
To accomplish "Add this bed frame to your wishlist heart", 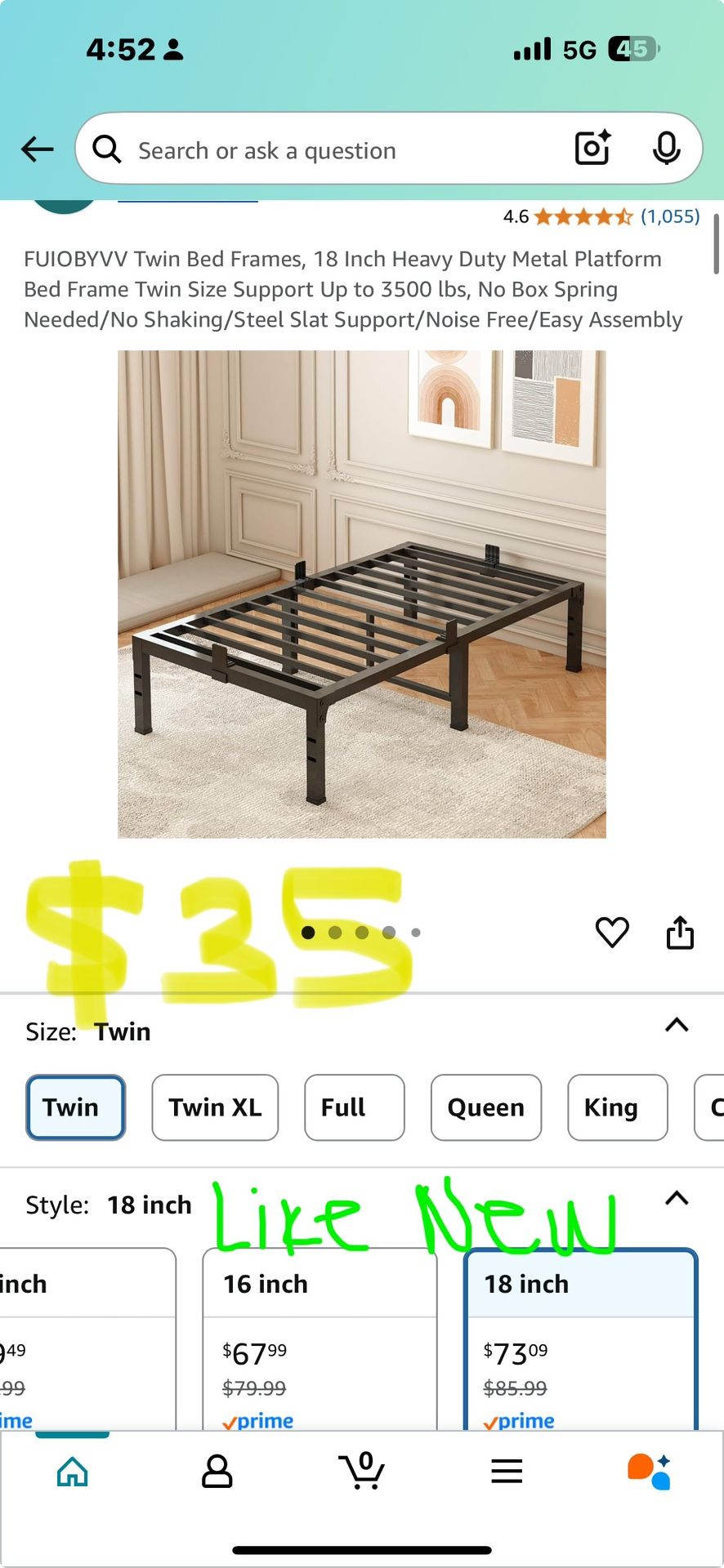I will click(x=612, y=932).
